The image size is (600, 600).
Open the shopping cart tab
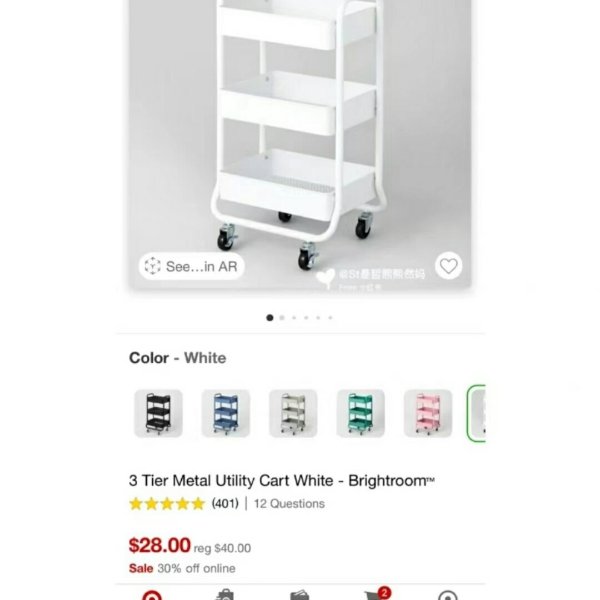[x=376, y=596]
